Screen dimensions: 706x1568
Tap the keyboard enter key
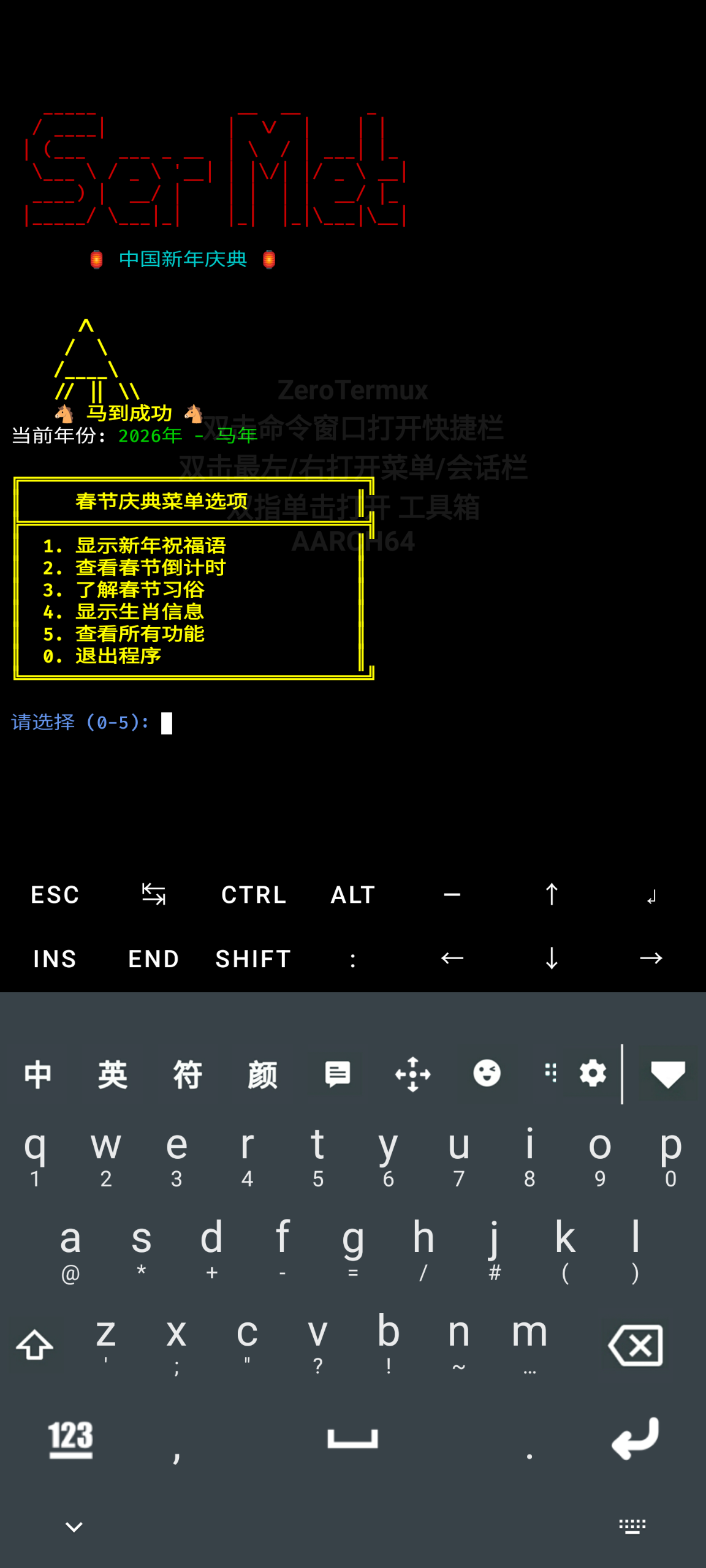click(636, 1439)
